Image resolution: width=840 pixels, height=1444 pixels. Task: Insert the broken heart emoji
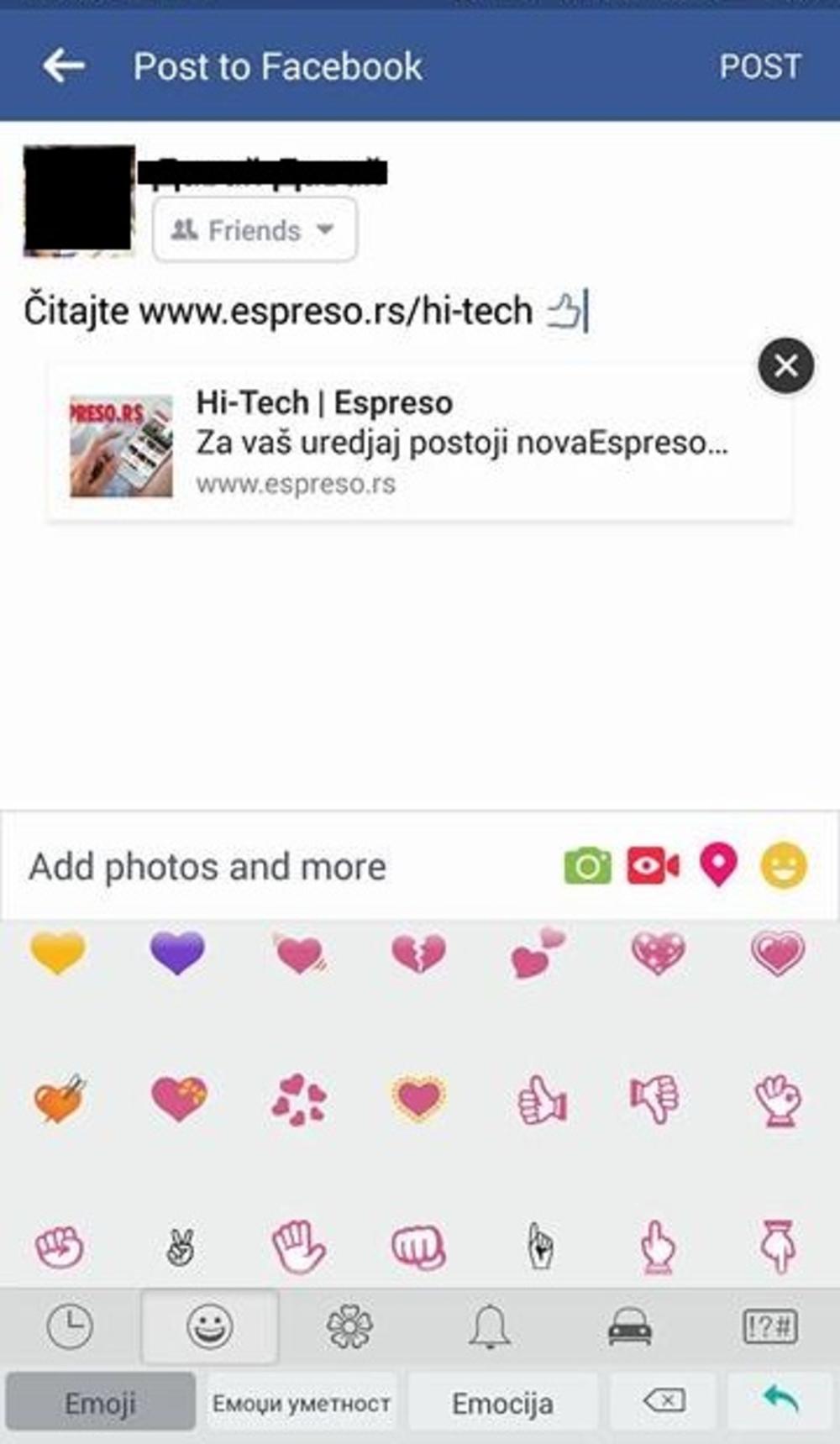(x=417, y=954)
